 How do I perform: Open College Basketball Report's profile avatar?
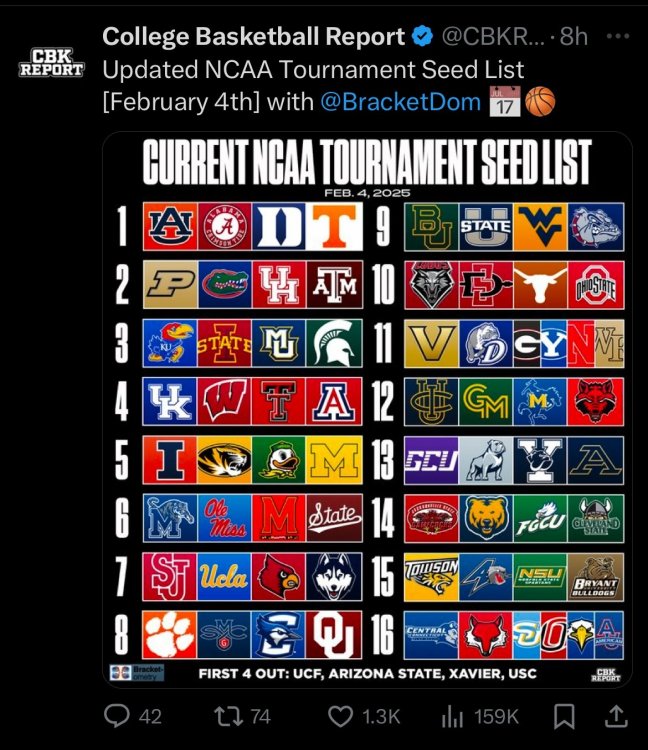coord(51,61)
